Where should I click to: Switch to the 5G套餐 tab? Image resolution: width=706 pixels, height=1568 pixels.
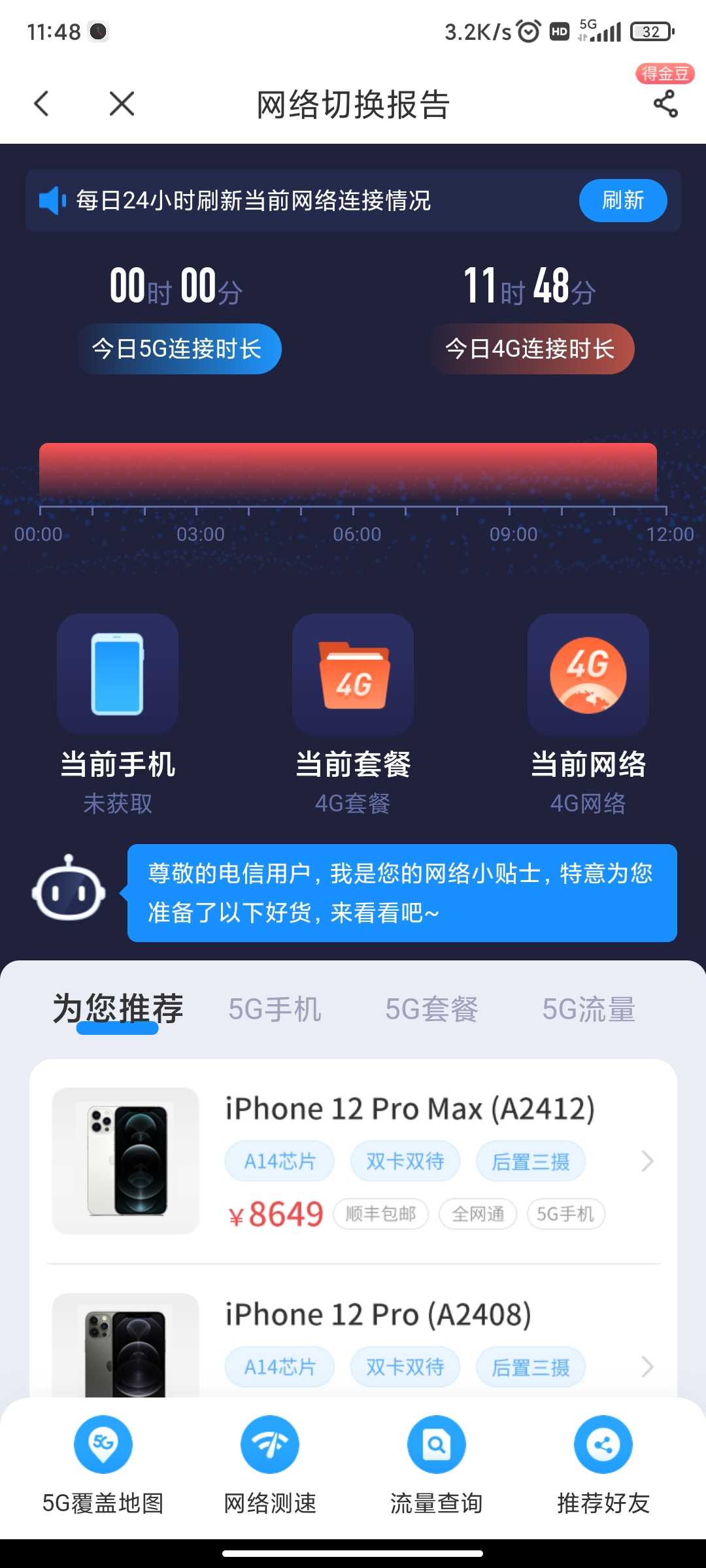(x=431, y=1009)
